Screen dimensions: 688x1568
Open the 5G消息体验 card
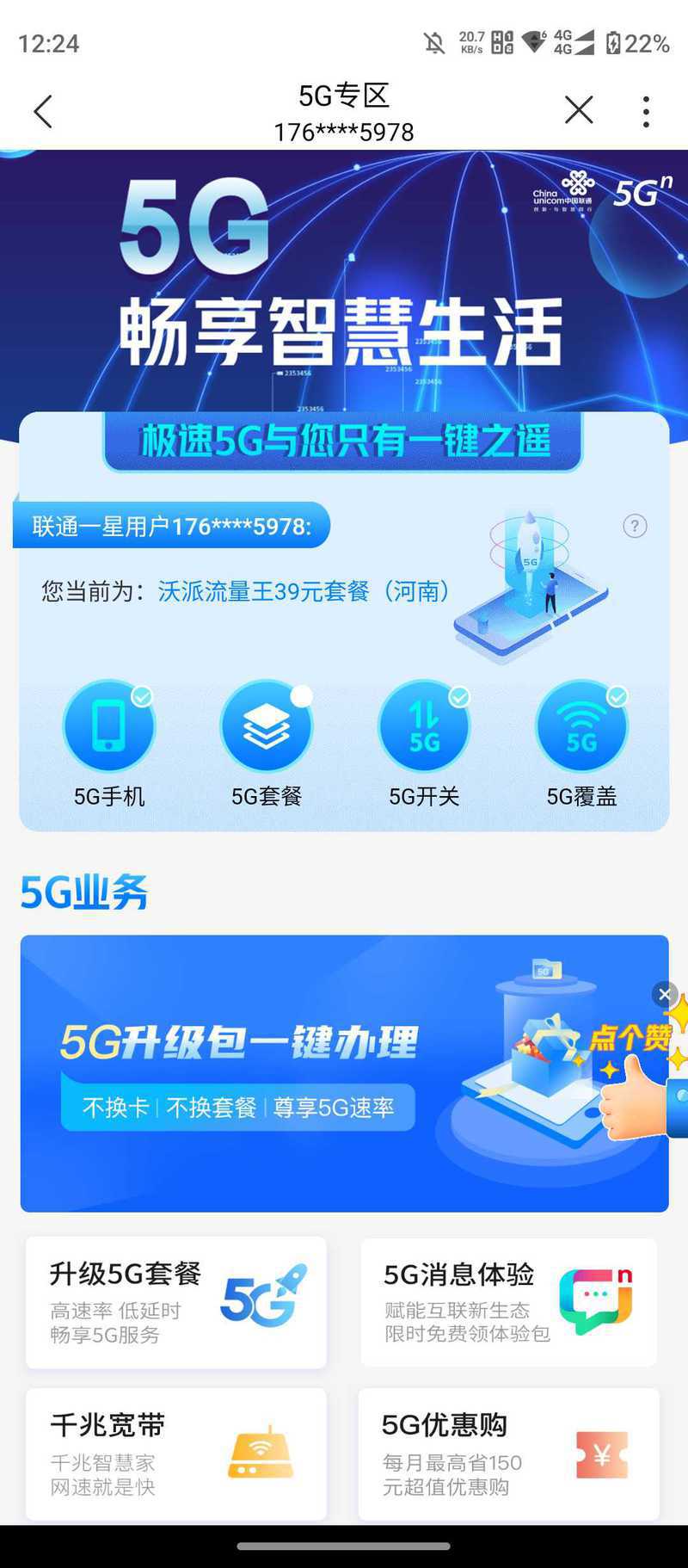[509, 1302]
